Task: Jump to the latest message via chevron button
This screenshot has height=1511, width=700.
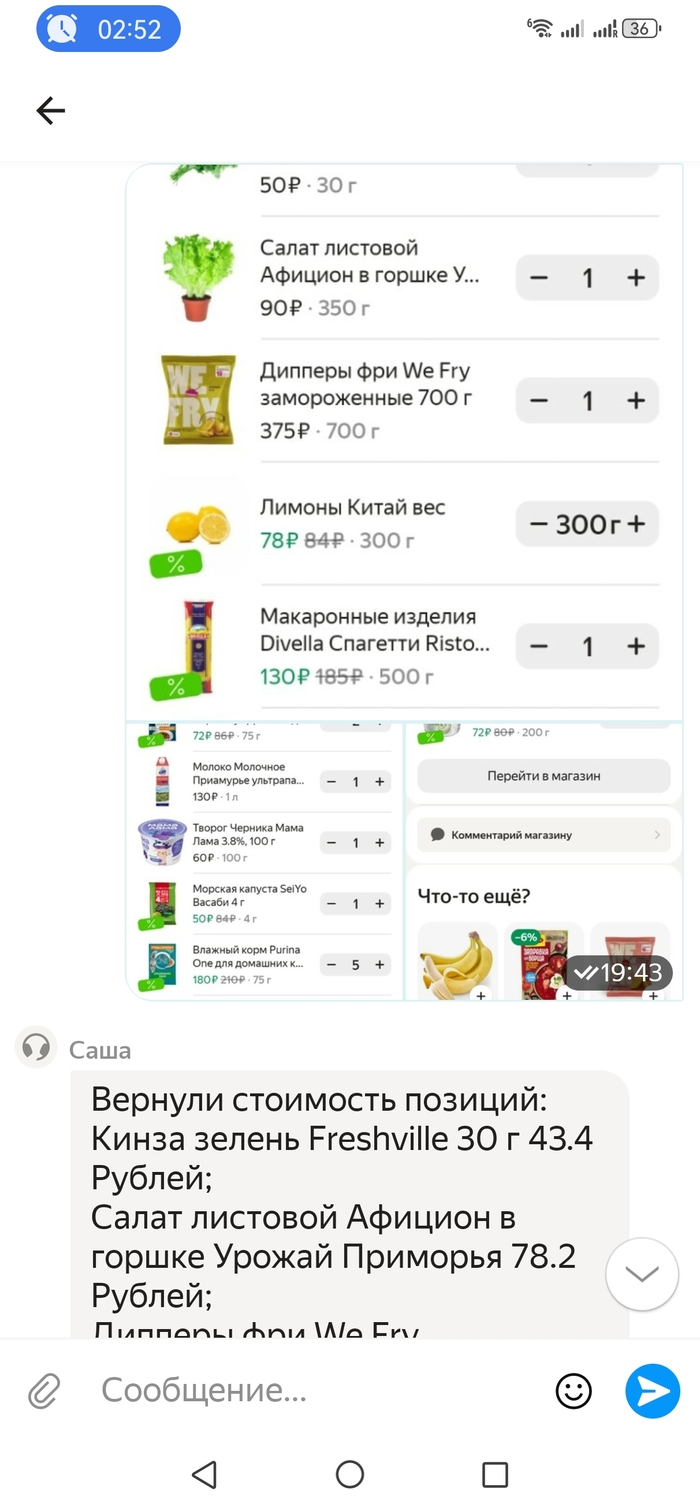Action: click(642, 1274)
